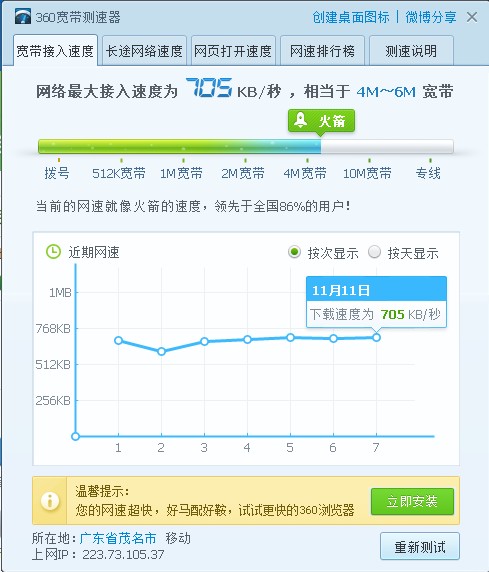Image resolution: width=489 pixels, height=572 pixels.
Task: Select the 按次显示 radio option
Action: 294,252
